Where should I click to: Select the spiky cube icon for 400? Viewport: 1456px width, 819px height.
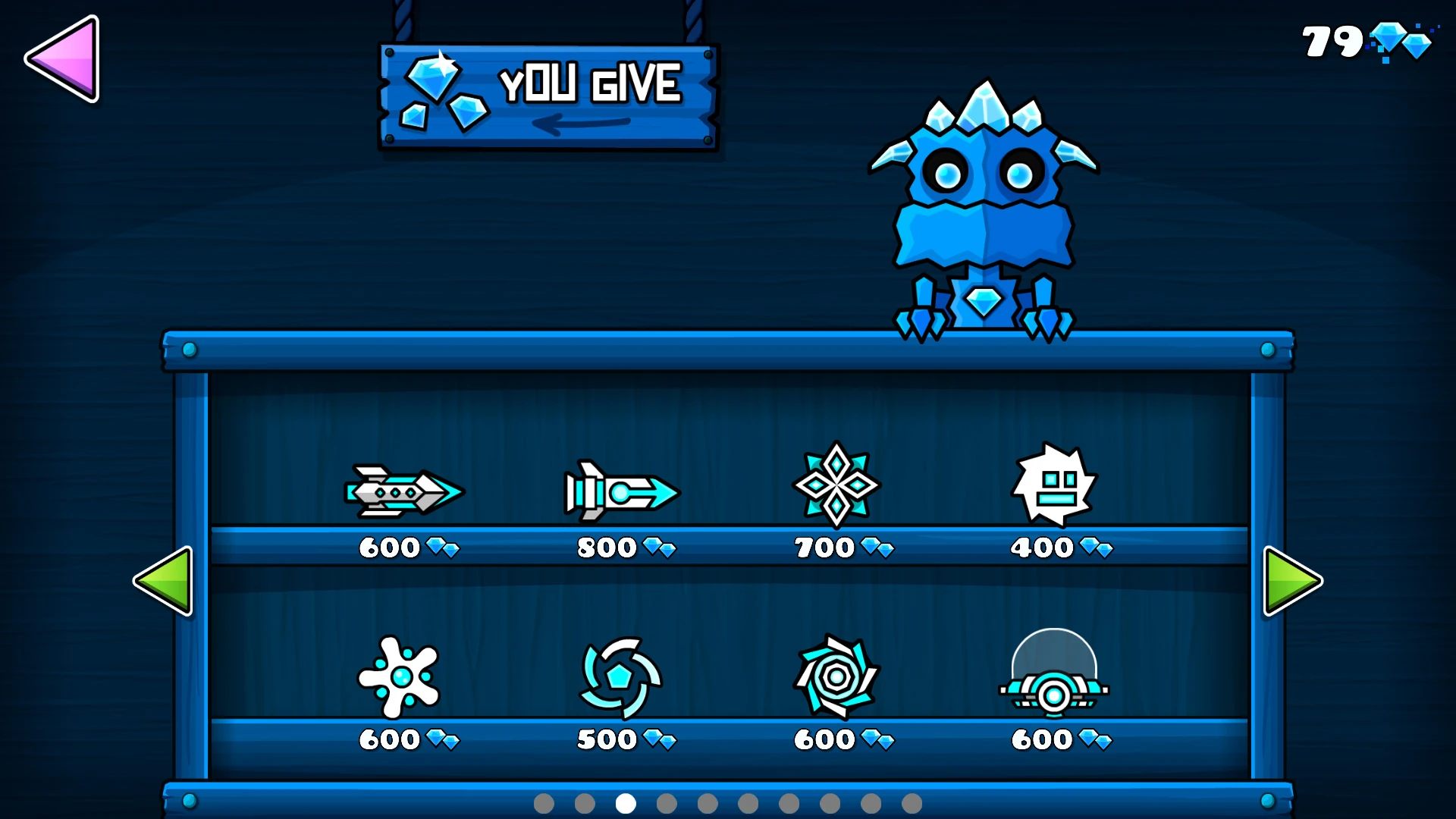pos(1055,485)
